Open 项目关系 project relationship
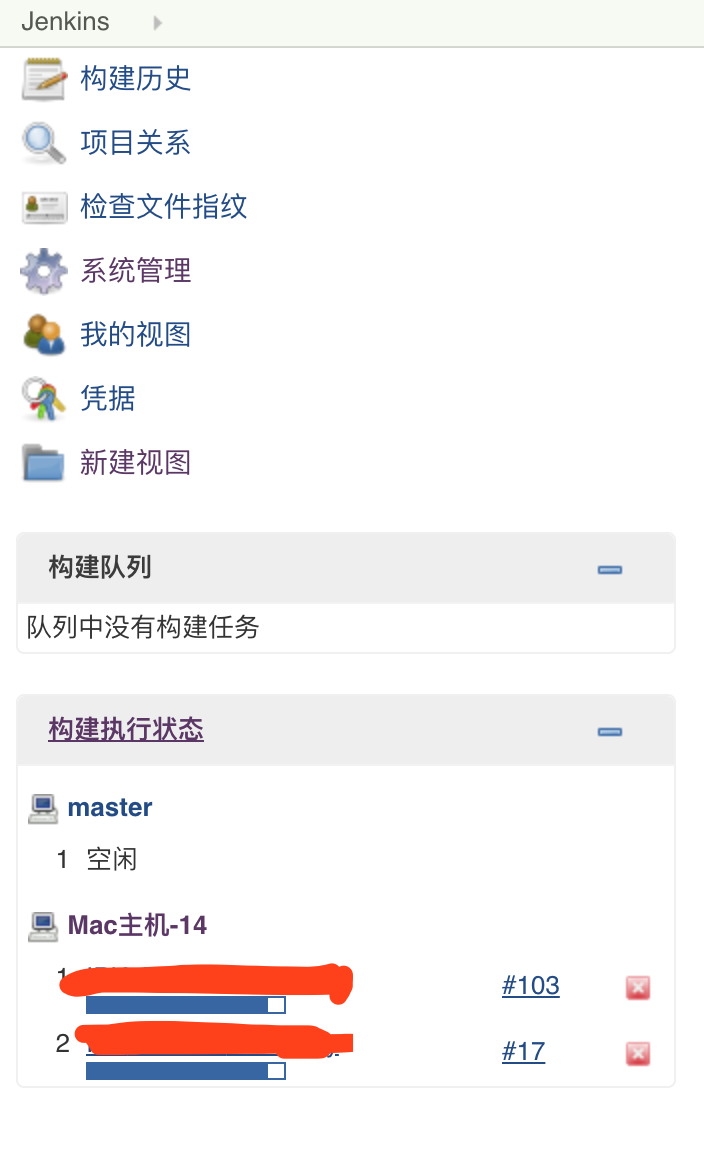 click(135, 142)
